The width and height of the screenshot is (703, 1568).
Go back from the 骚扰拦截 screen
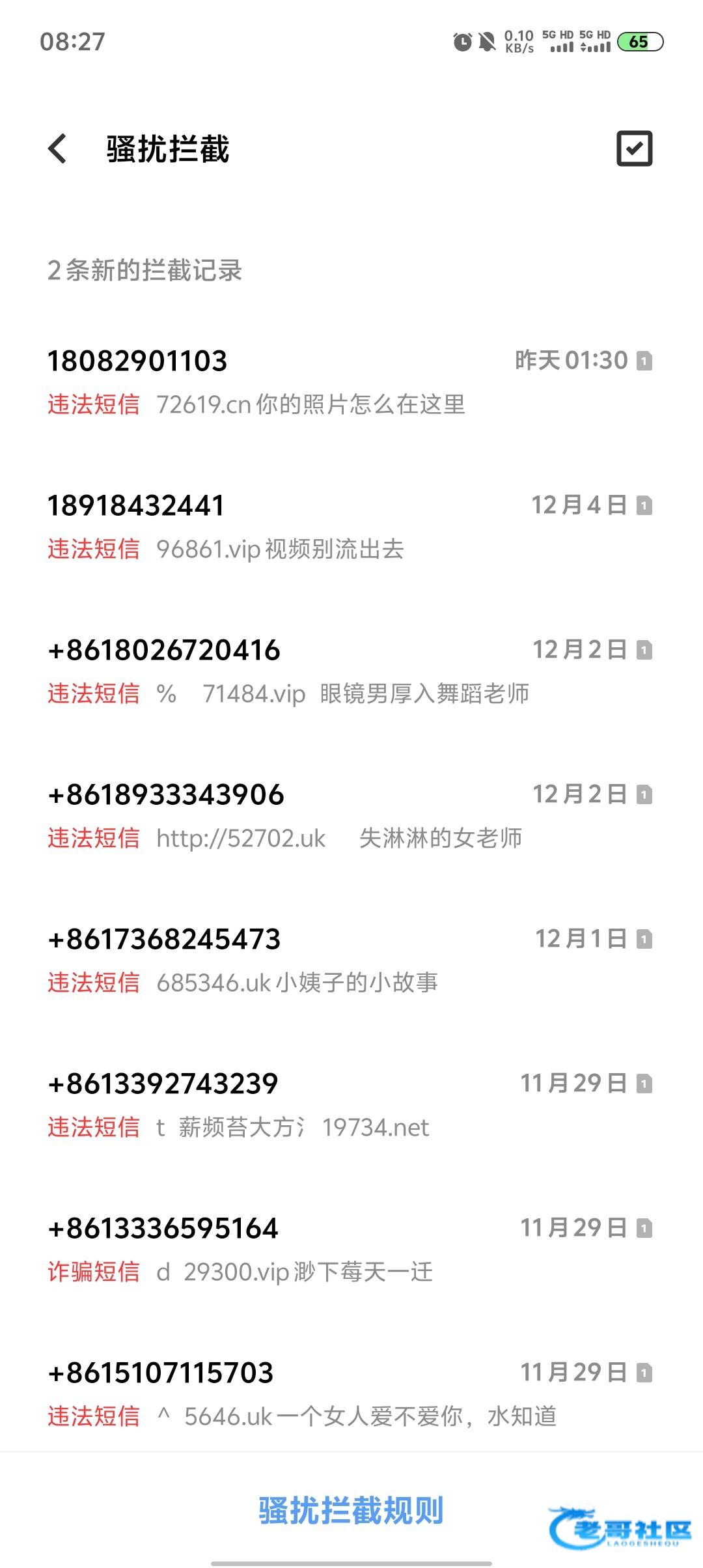(x=58, y=148)
